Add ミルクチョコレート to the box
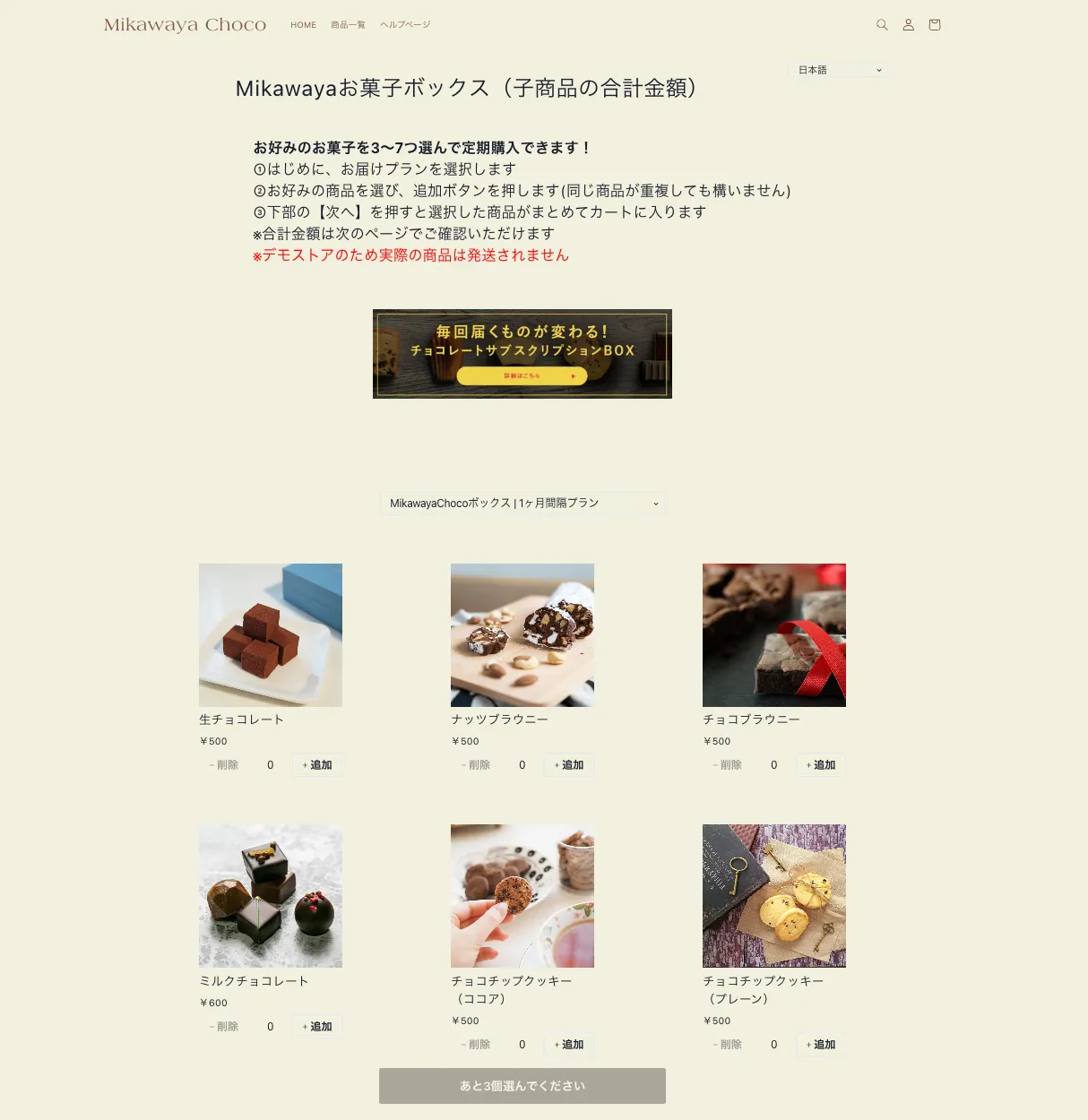This screenshot has height=1120, width=1088. [317, 1027]
